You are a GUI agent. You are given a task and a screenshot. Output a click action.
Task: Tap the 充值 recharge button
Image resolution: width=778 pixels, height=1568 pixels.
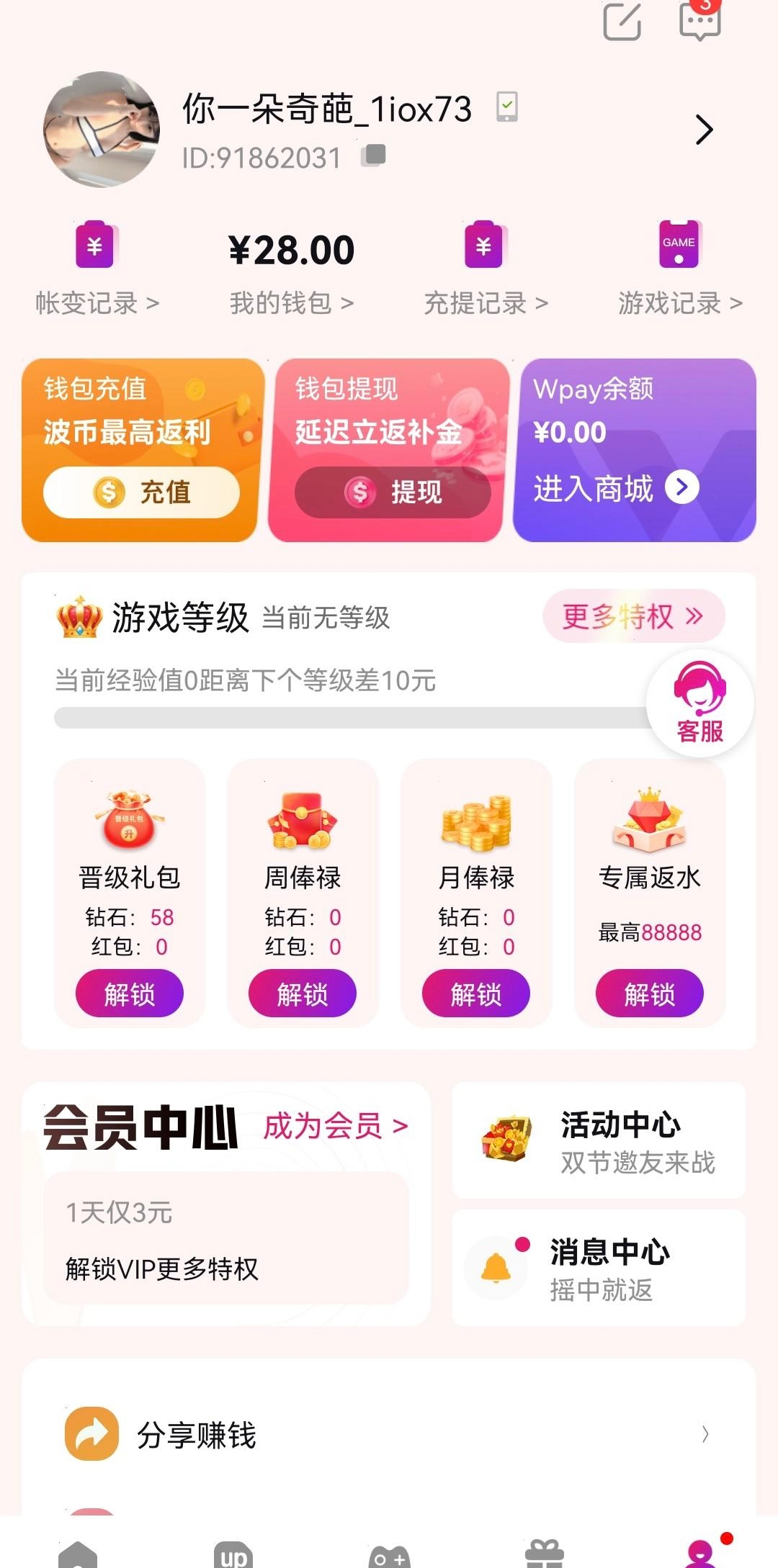[141, 492]
